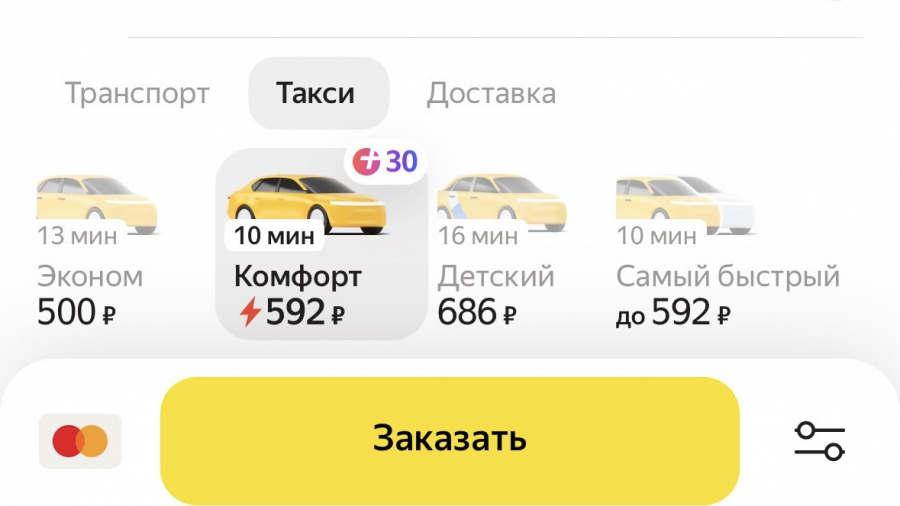This screenshot has height=506, width=900.
Task: Select the Такси tab
Action: (316, 94)
